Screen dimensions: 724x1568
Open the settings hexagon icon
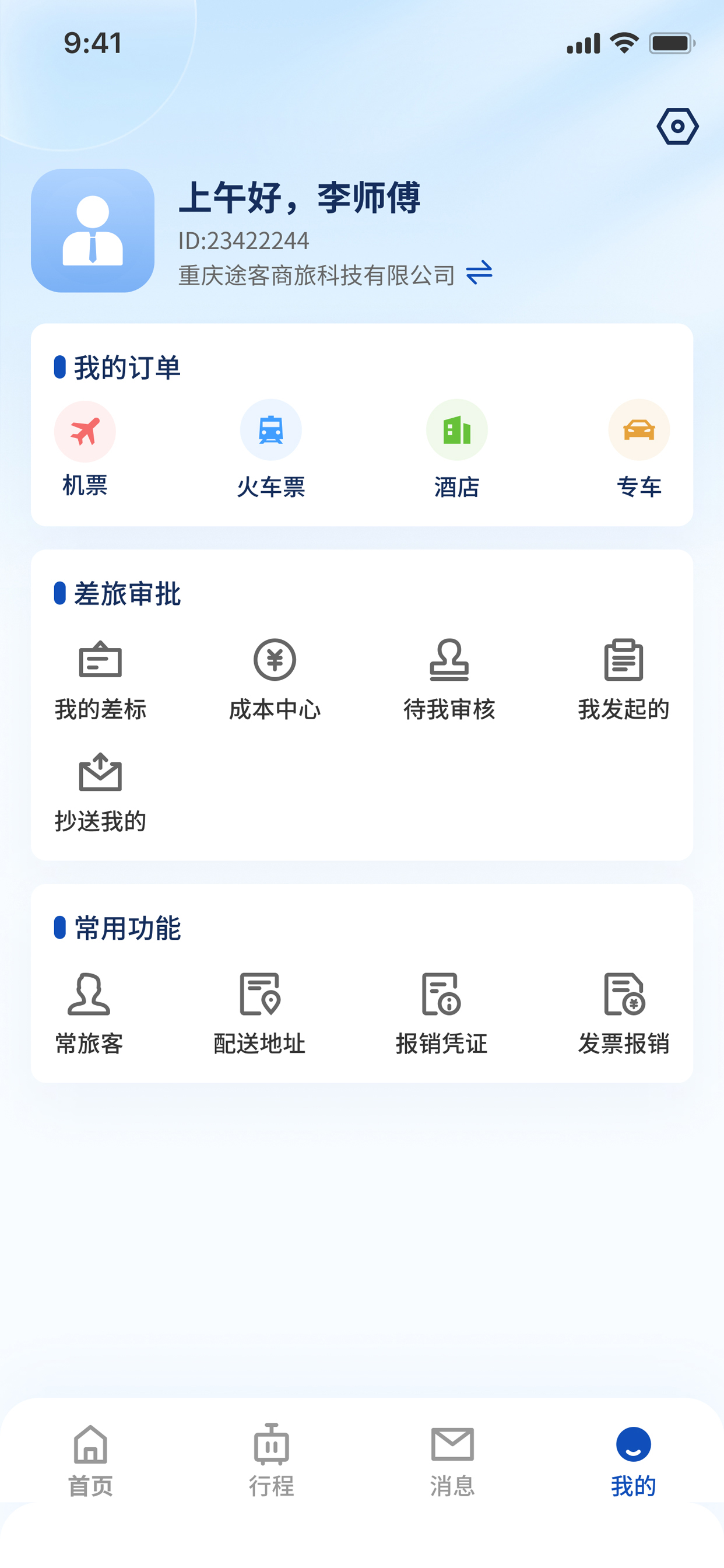[x=677, y=127]
